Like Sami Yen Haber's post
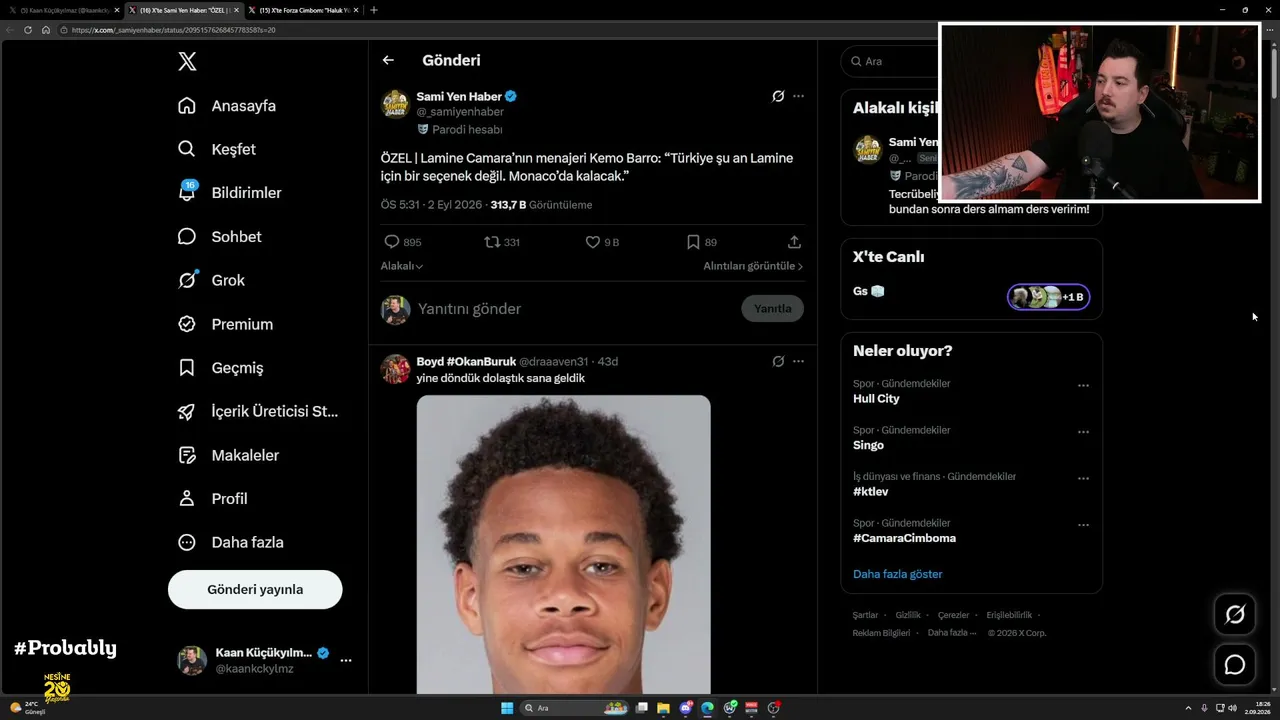Image resolution: width=1280 pixels, height=720 pixels. click(602, 242)
